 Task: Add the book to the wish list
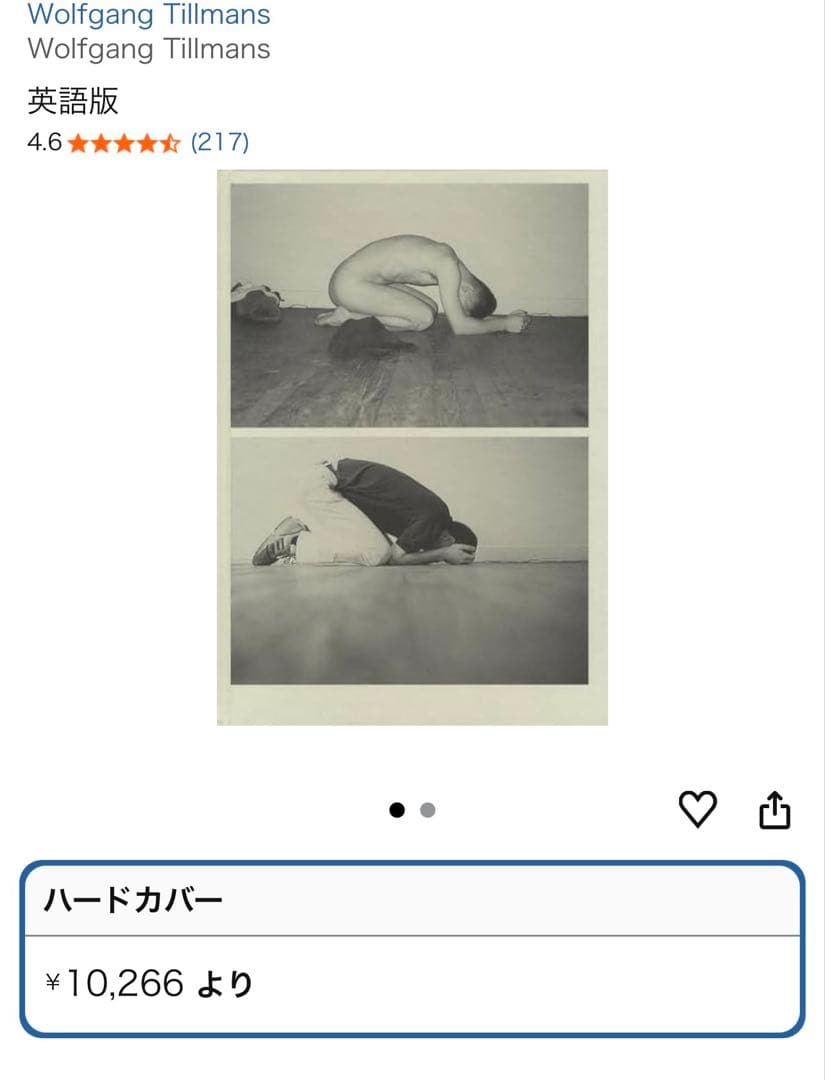697,809
